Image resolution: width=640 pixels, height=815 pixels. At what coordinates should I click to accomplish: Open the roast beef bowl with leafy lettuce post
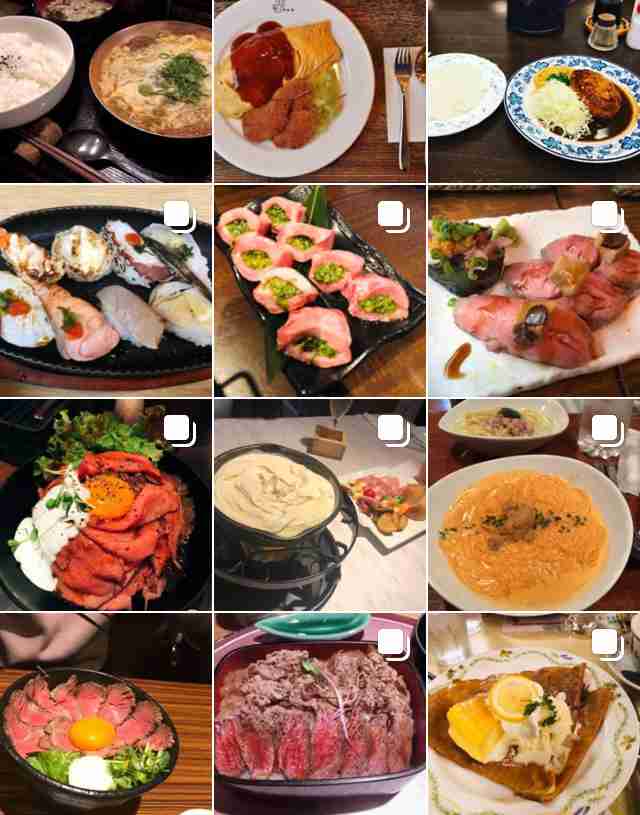pyautogui.click(x=105, y=504)
